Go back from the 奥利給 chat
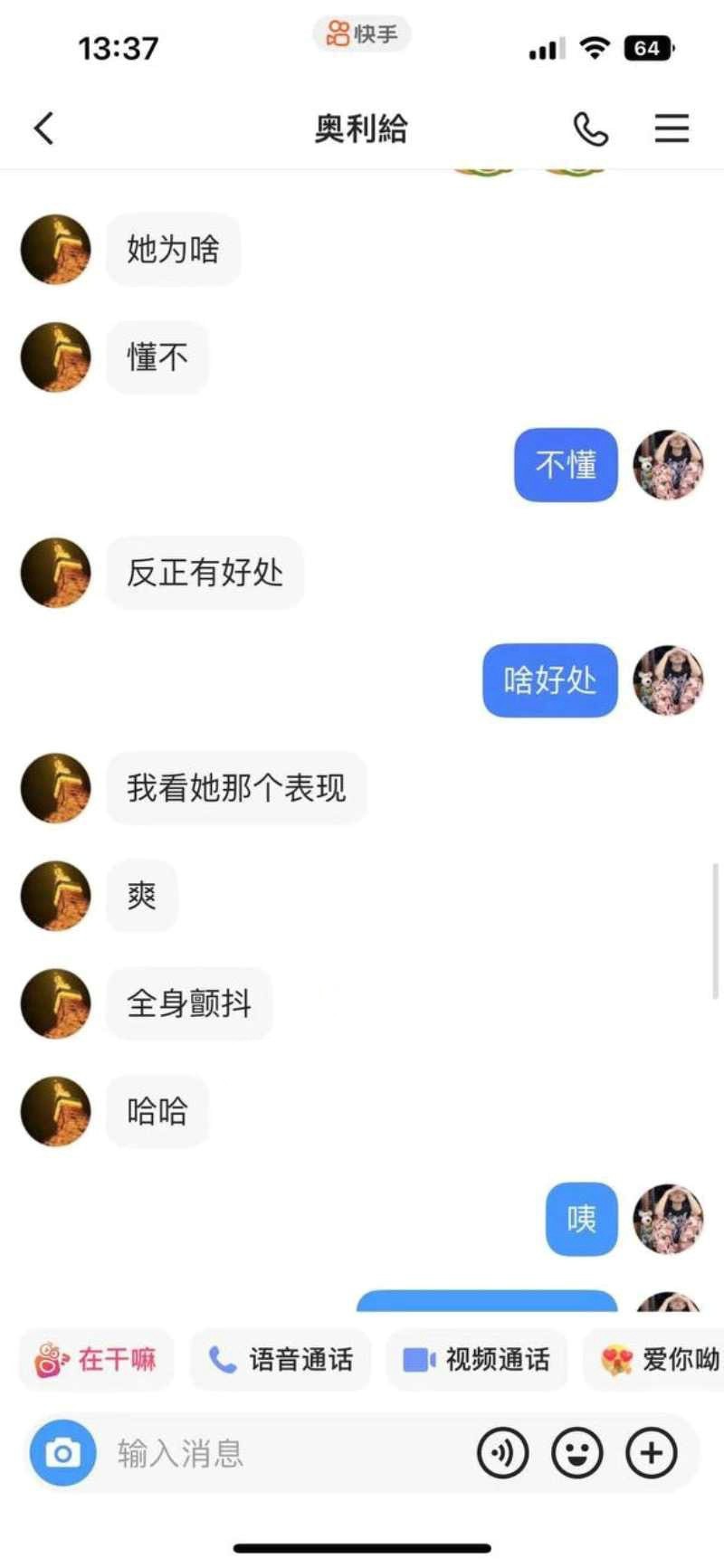This screenshot has width=724, height=1568. pos(43,128)
